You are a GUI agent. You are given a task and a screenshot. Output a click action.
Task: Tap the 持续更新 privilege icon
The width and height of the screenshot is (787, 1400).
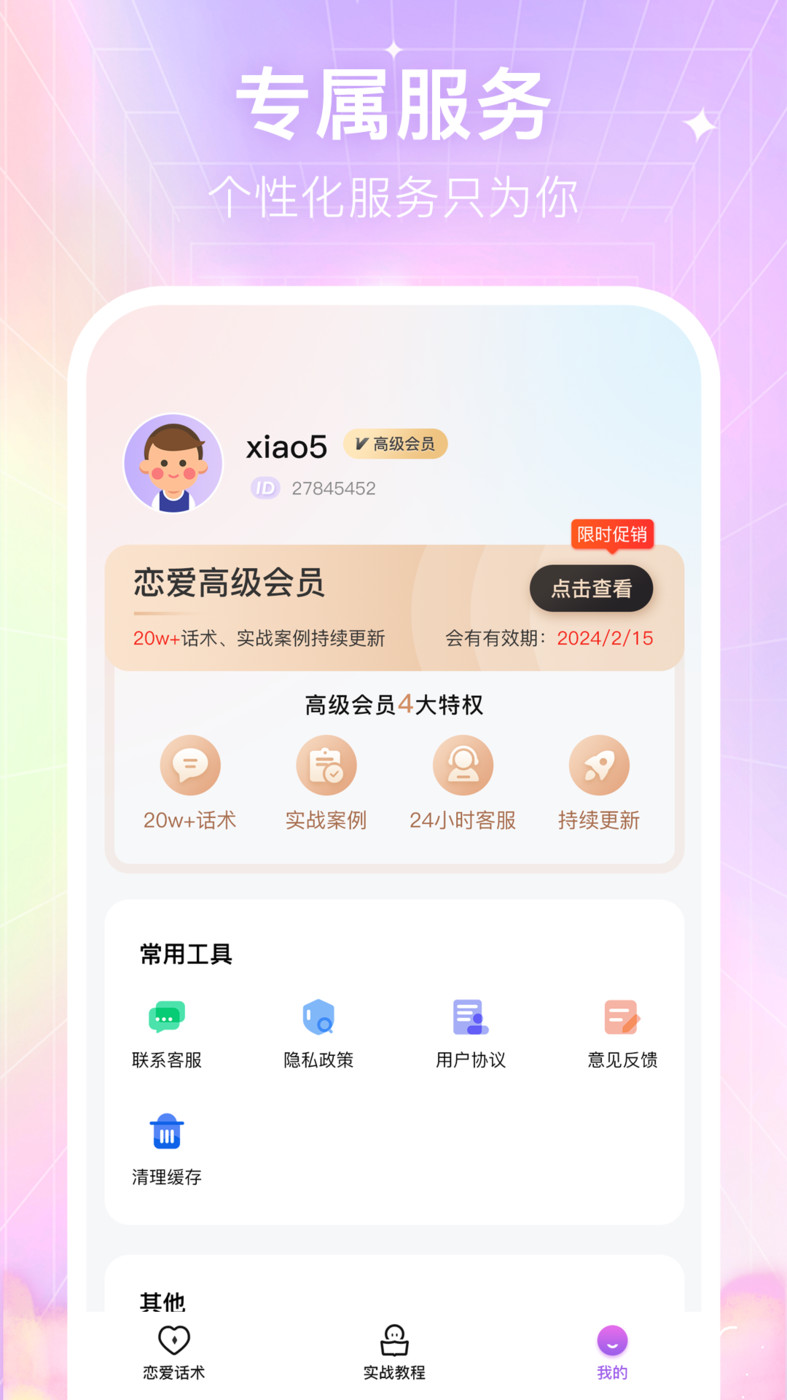598,765
